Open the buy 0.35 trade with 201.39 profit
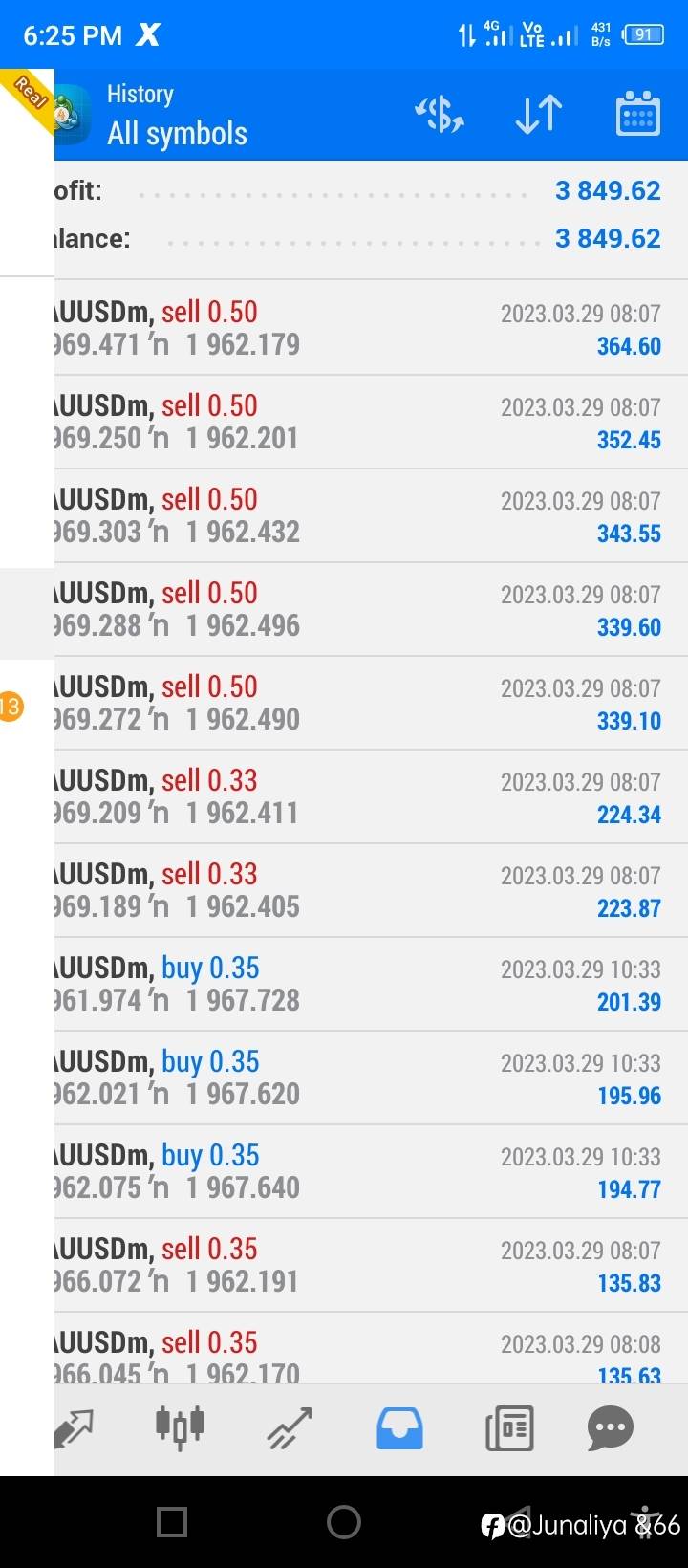 click(x=371, y=984)
